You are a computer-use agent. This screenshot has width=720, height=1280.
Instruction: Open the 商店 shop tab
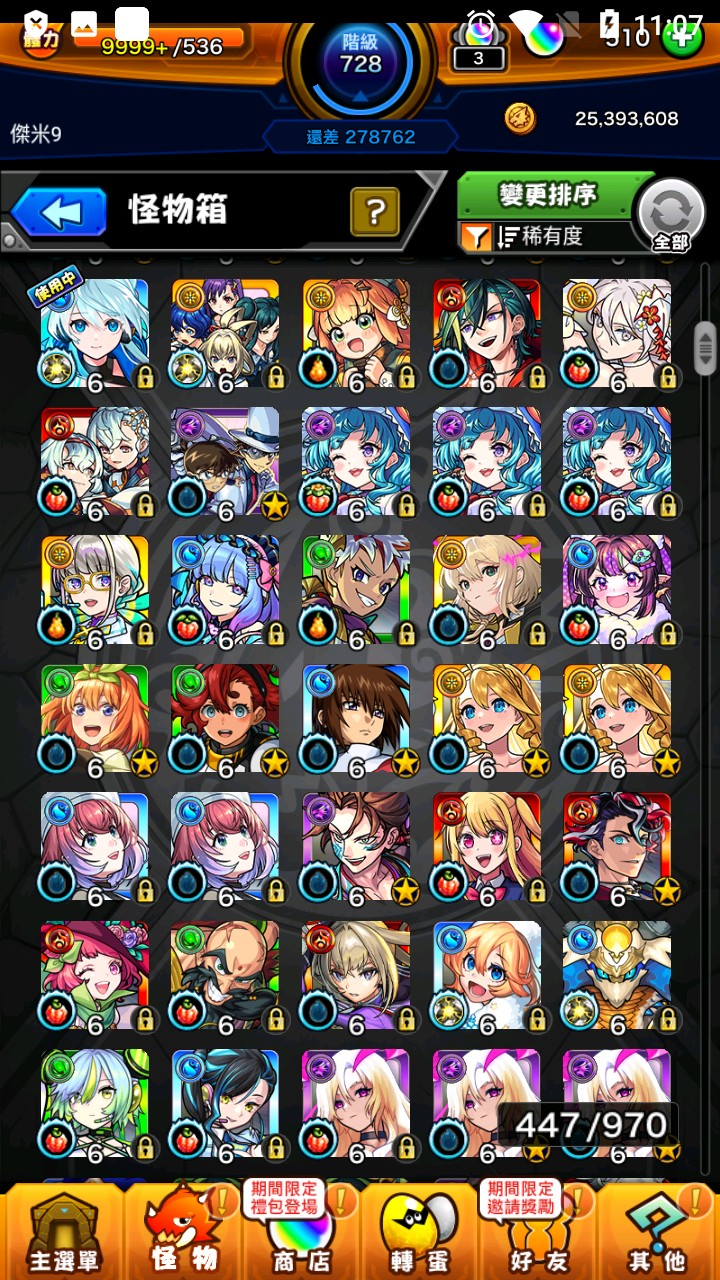point(302,1232)
